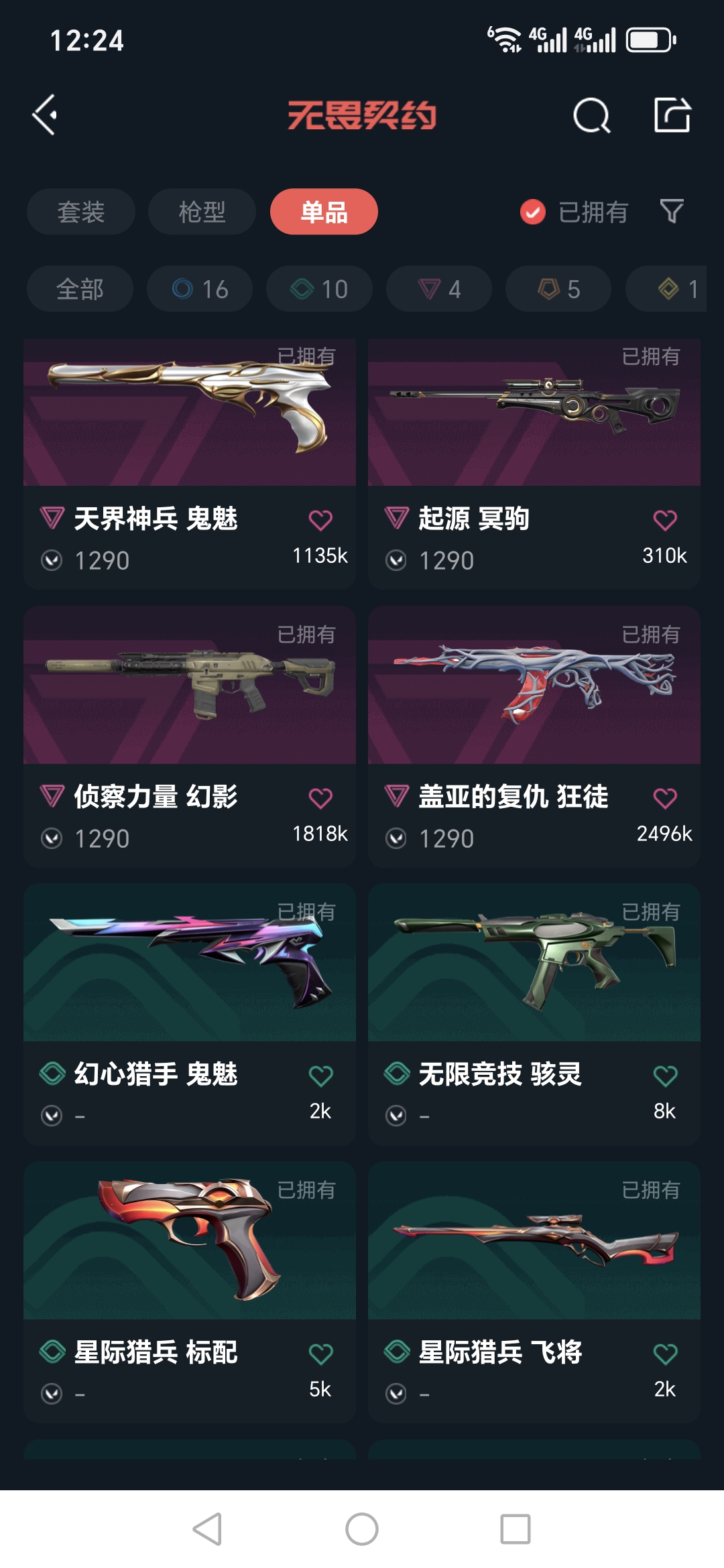Tap the back arrow
Viewport: 724px width, 1568px height.
45,114
